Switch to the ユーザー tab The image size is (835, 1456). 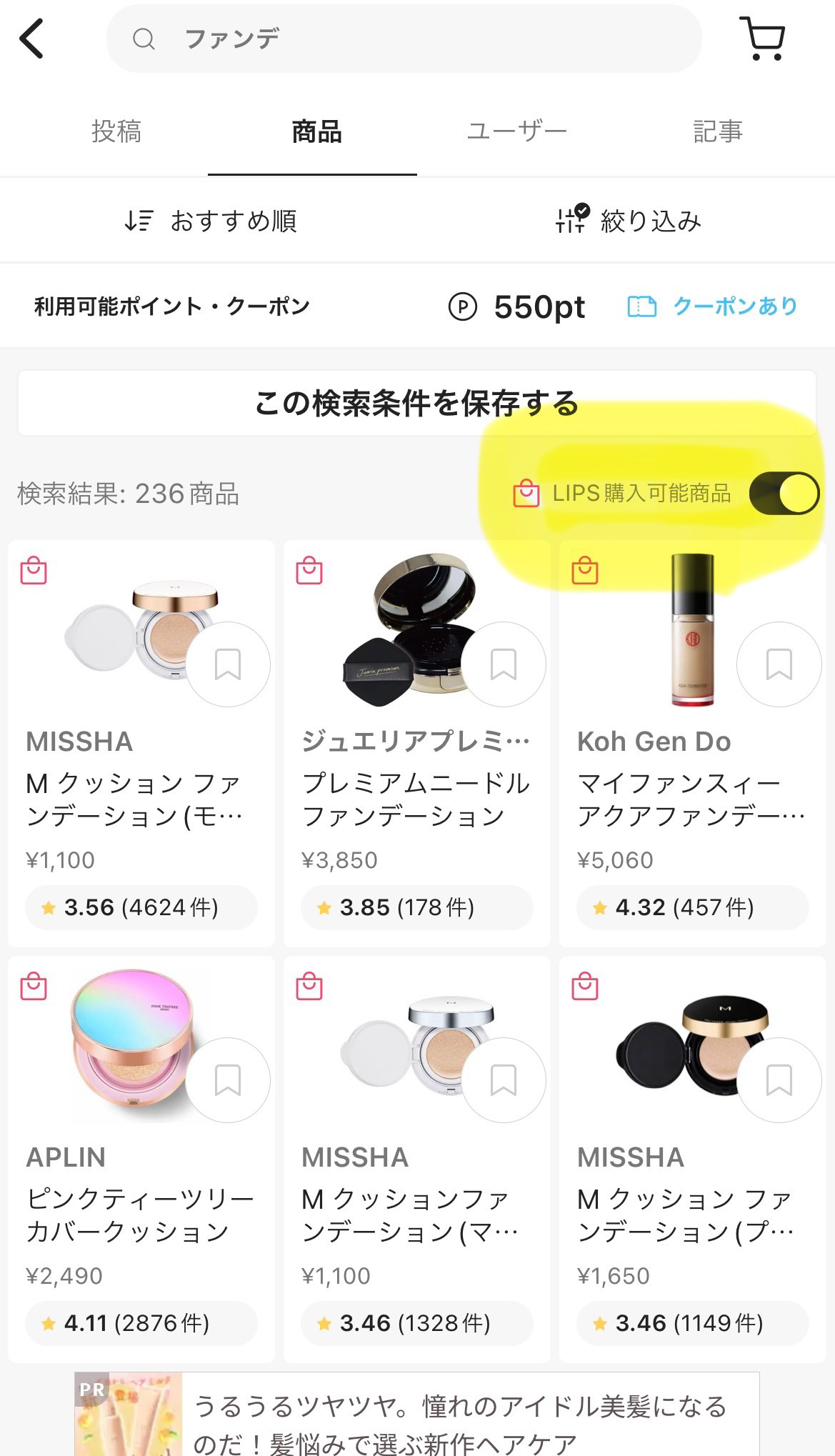pos(516,132)
